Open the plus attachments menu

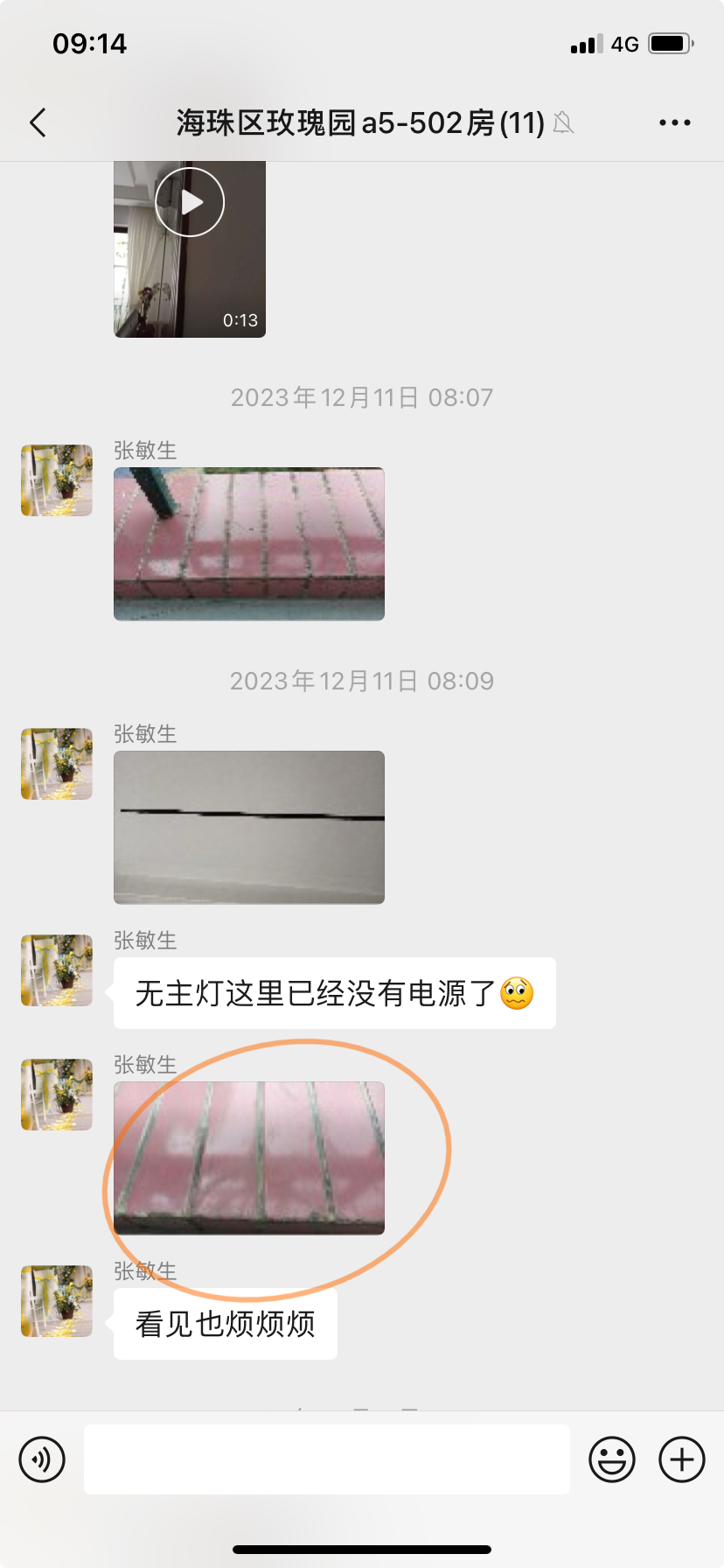(x=682, y=1459)
